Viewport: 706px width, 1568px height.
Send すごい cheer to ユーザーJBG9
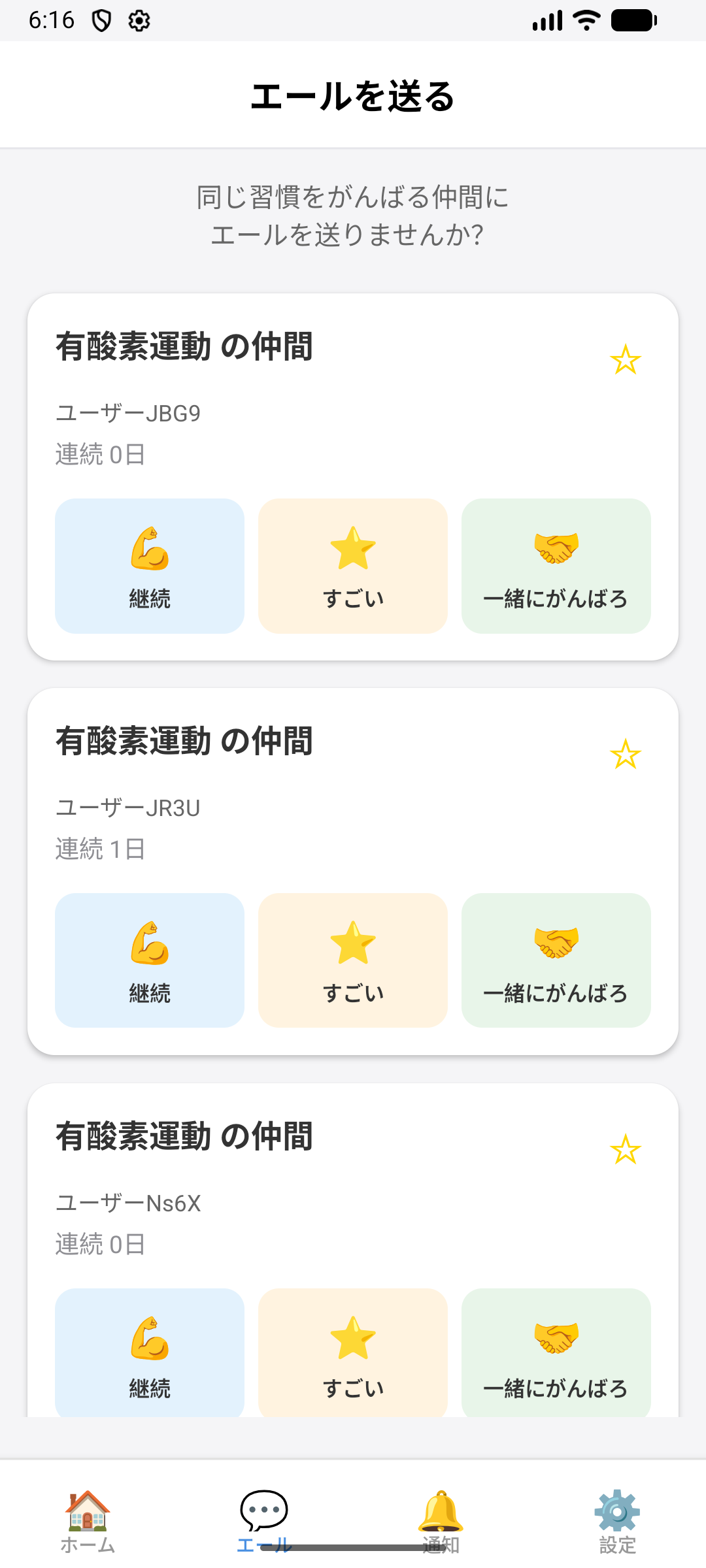(x=353, y=566)
